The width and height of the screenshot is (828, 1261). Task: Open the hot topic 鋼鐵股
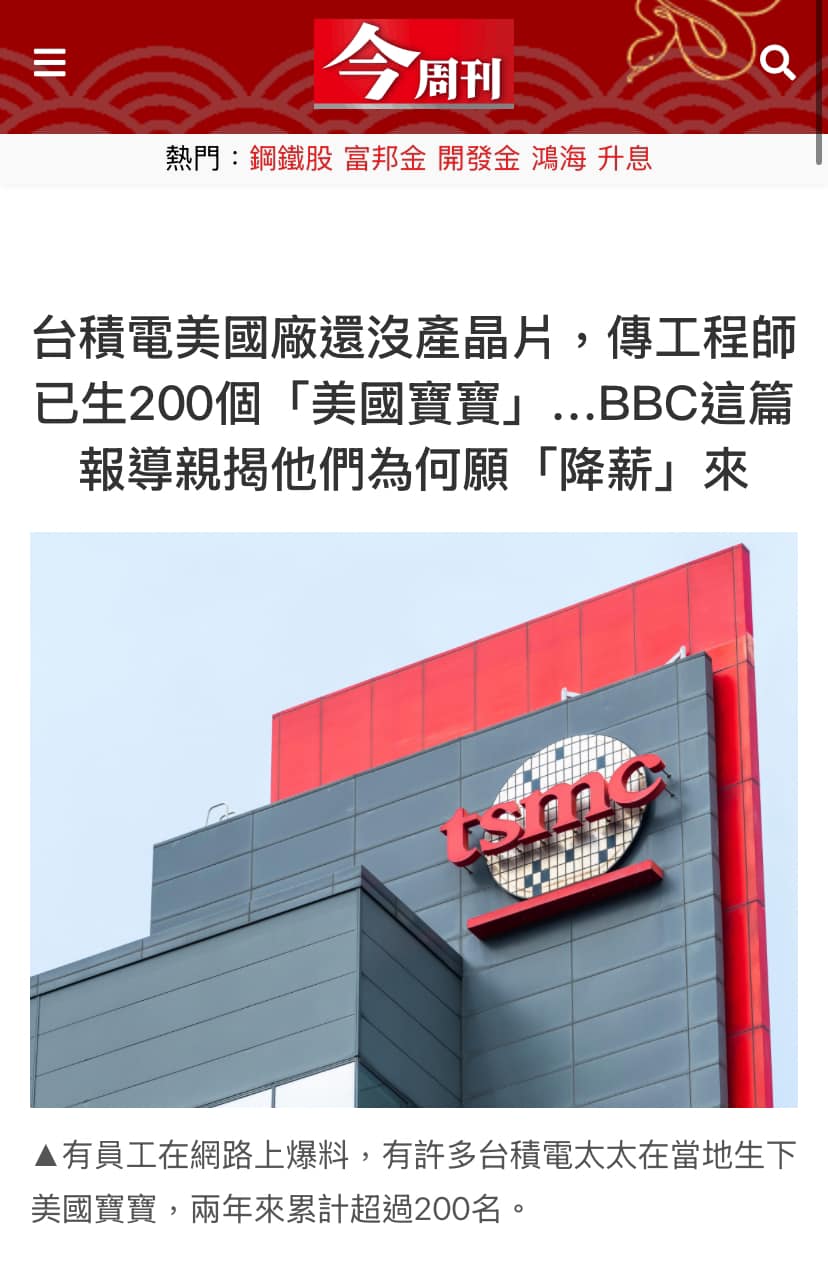point(290,158)
